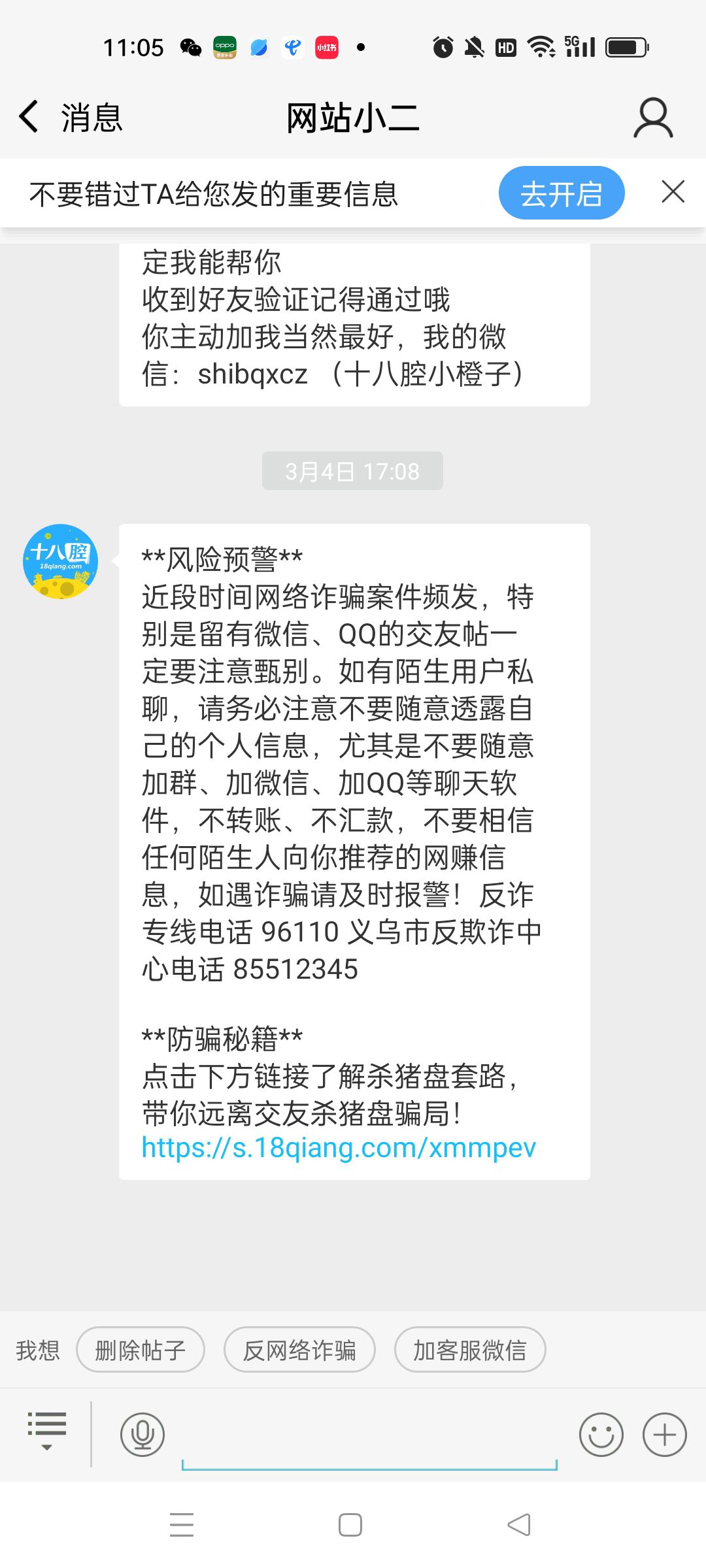The height and width of the screenshot is (1568, 706).
Task: Go back to the 消息 list
Action: click(70, 118)
